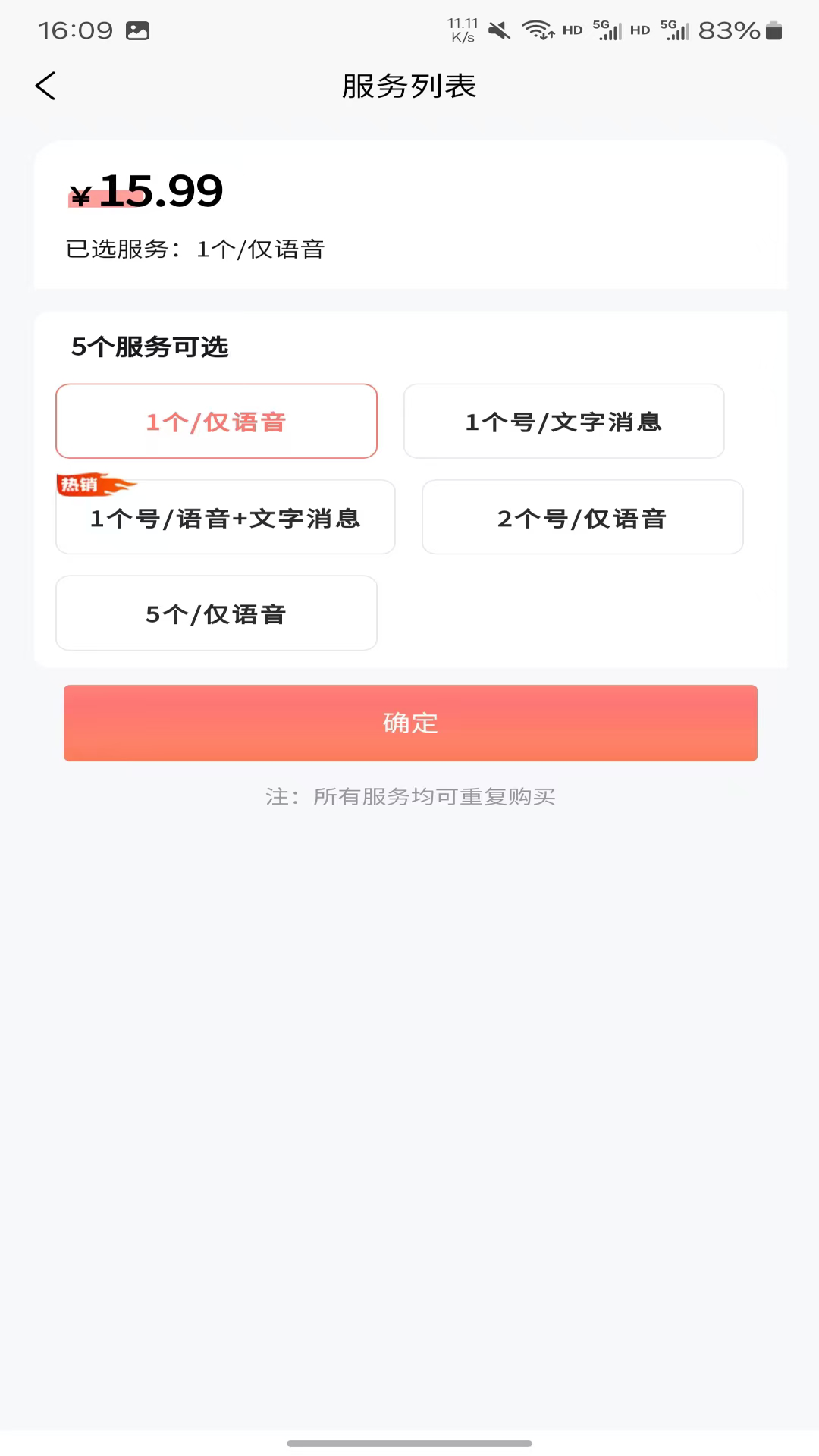Pick the hot-selling 1个号/语音+文字消息 option
The width and height of the screenshot is (819, 1456).
click(x=225, y=517)
